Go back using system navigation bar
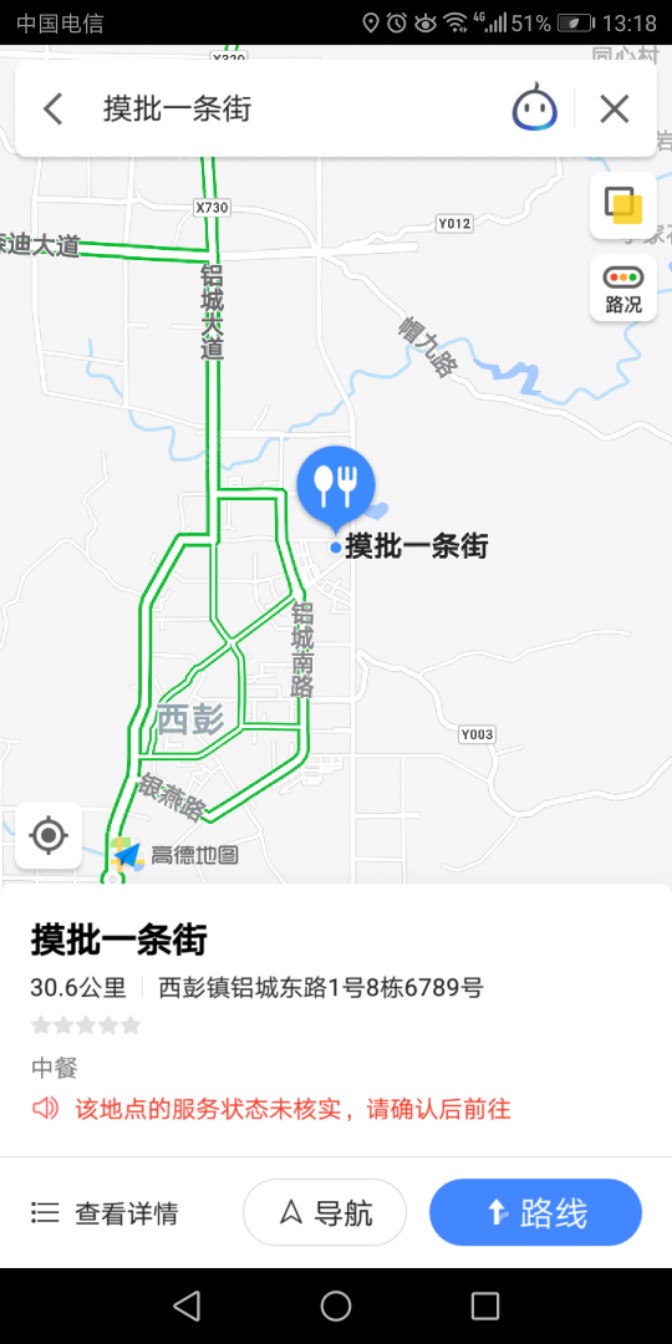This screenshot has width=672, height=1344. tap(187, 1306)
